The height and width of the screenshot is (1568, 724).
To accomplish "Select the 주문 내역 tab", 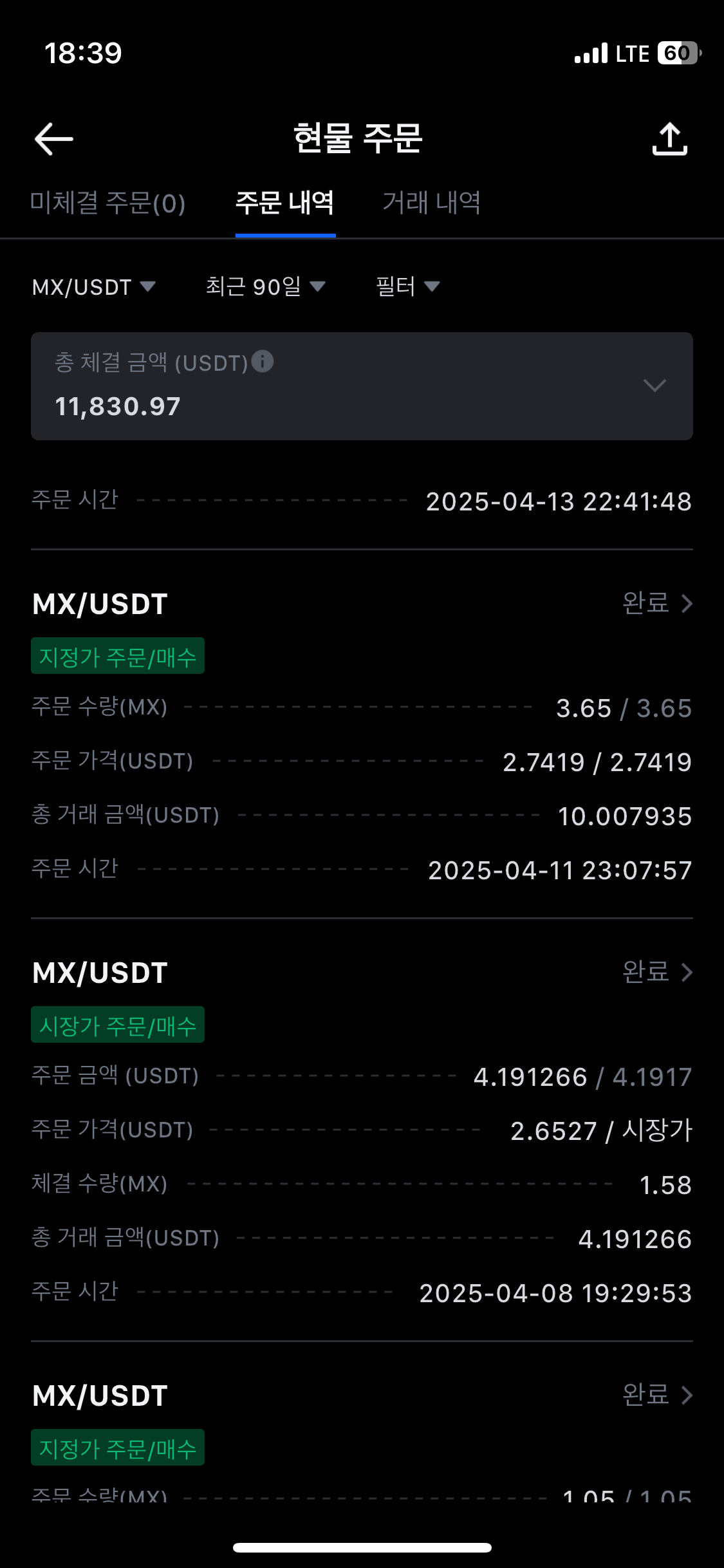I will pos(285,203).
